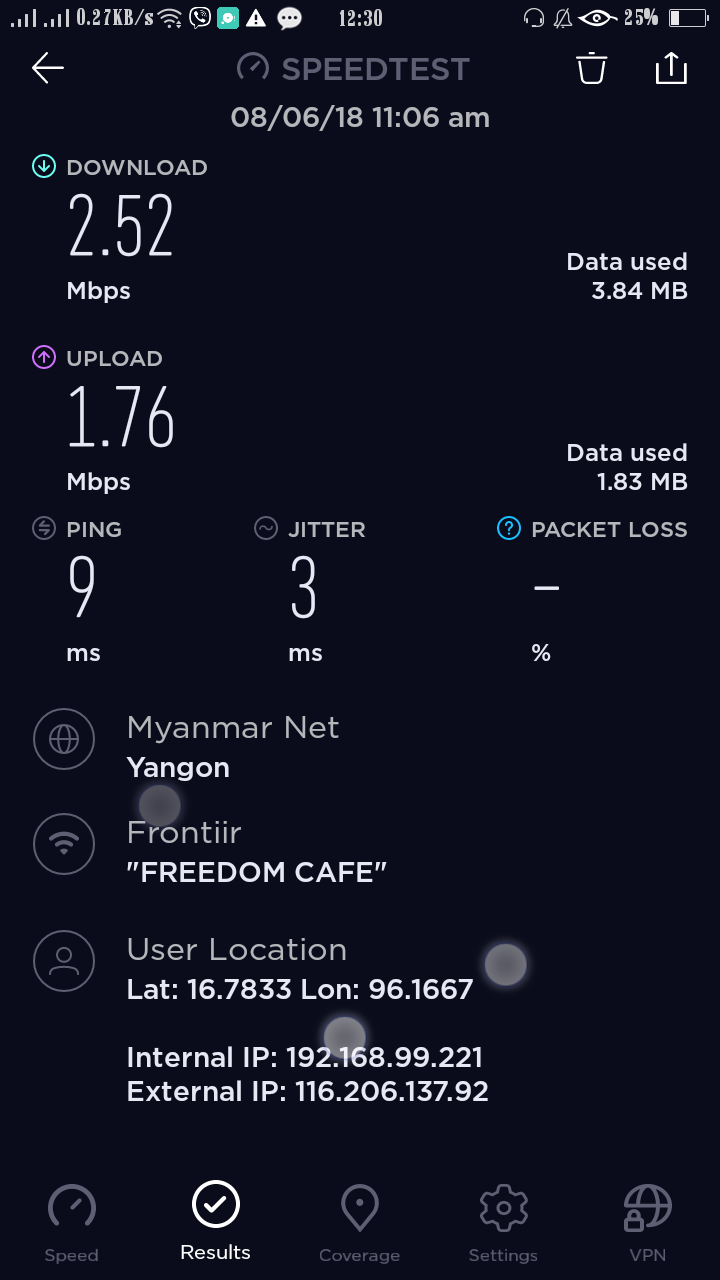Go back using the arrow icon
The width and height of the screenshot is (720, 1280).
point(48,68)
